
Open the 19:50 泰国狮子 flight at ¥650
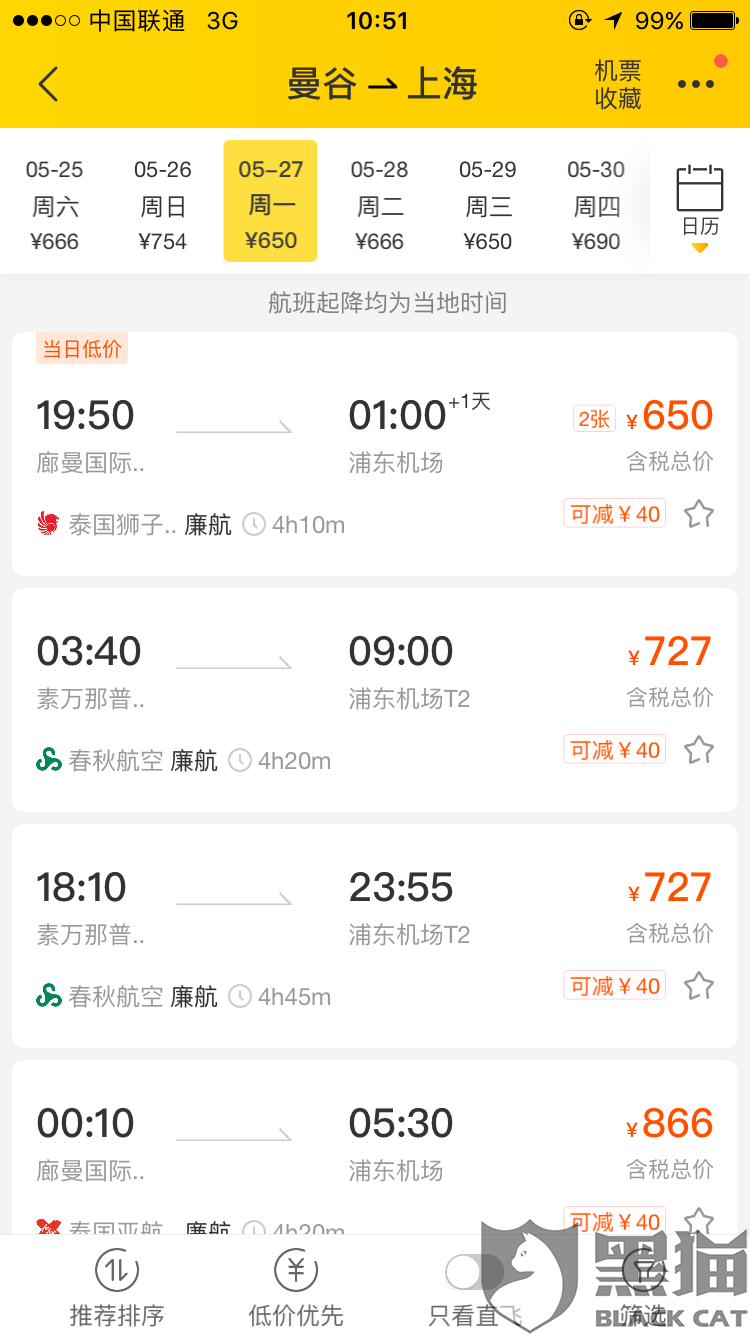[375, 454]
